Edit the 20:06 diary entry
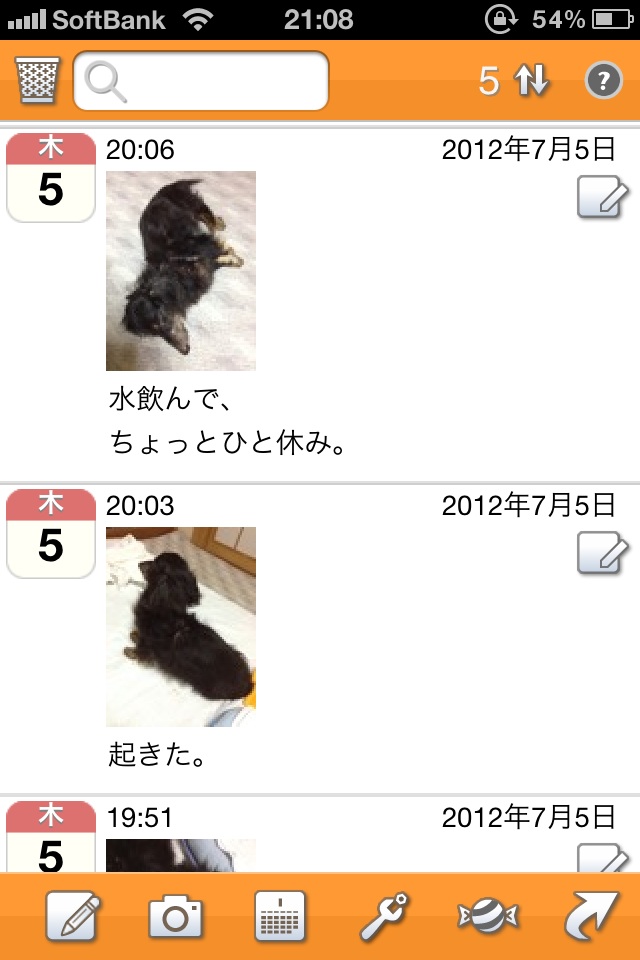Viewport: 640px width, 960px height. [x=602, y=197]
